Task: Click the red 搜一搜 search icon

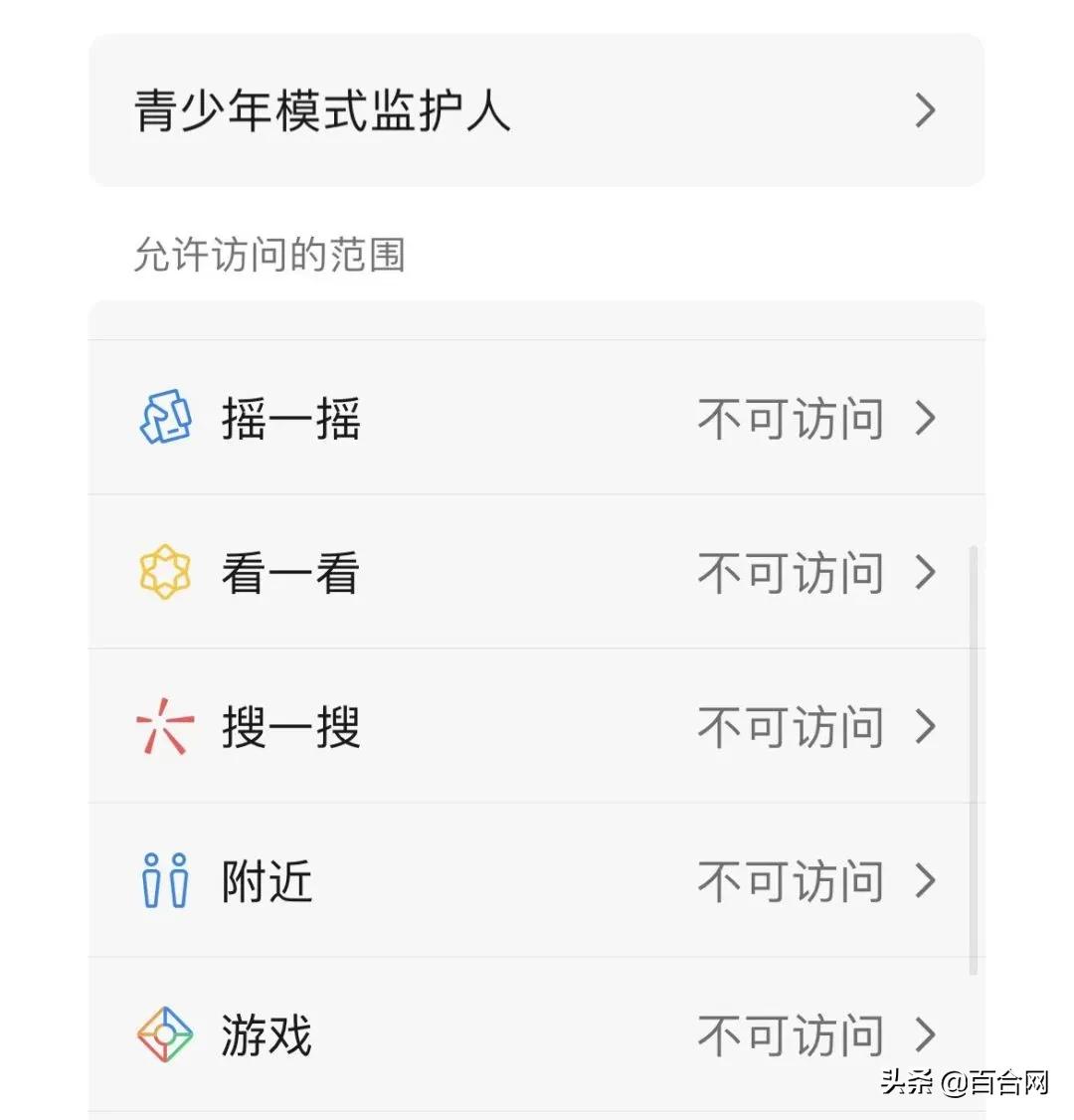Action: (x=162, y=728)
